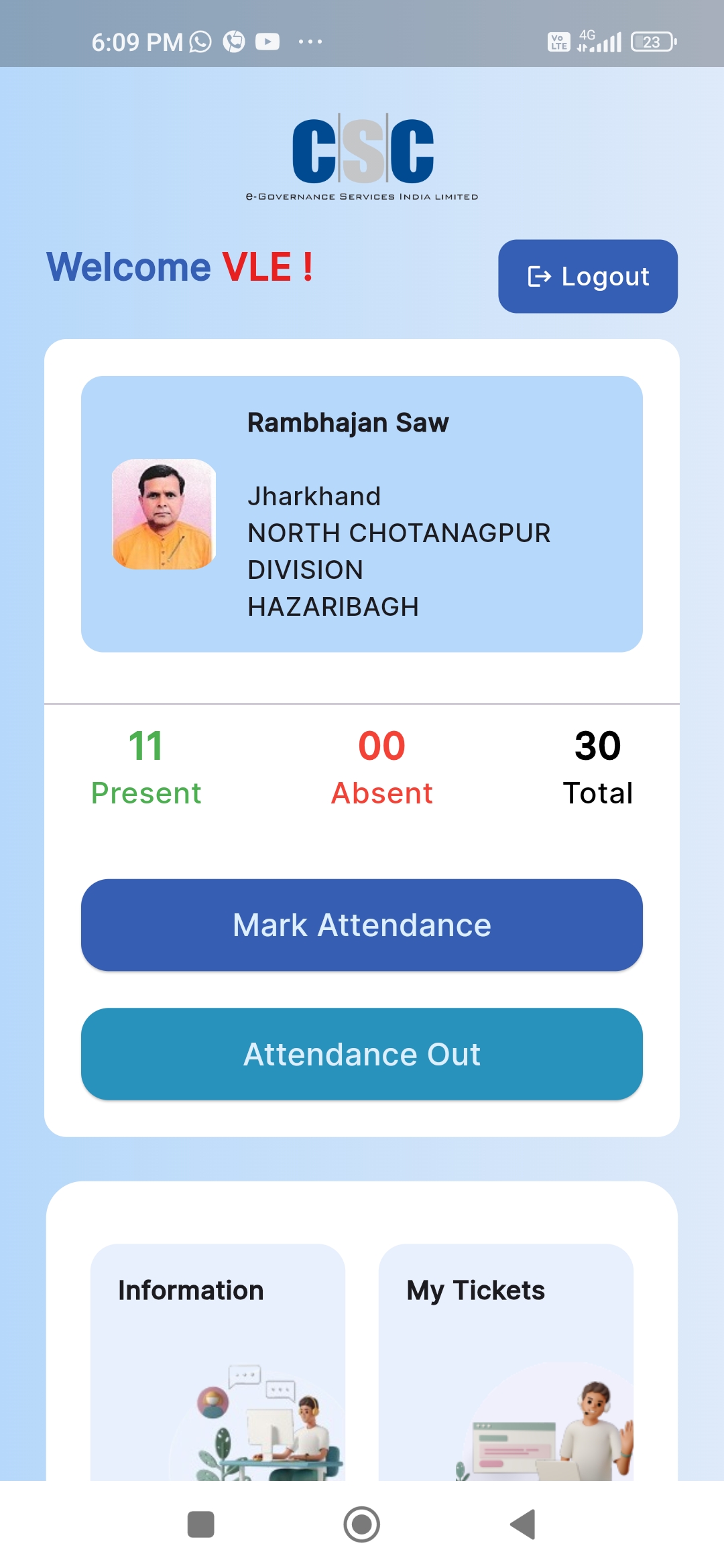Open the Information card

[218, 1362]
